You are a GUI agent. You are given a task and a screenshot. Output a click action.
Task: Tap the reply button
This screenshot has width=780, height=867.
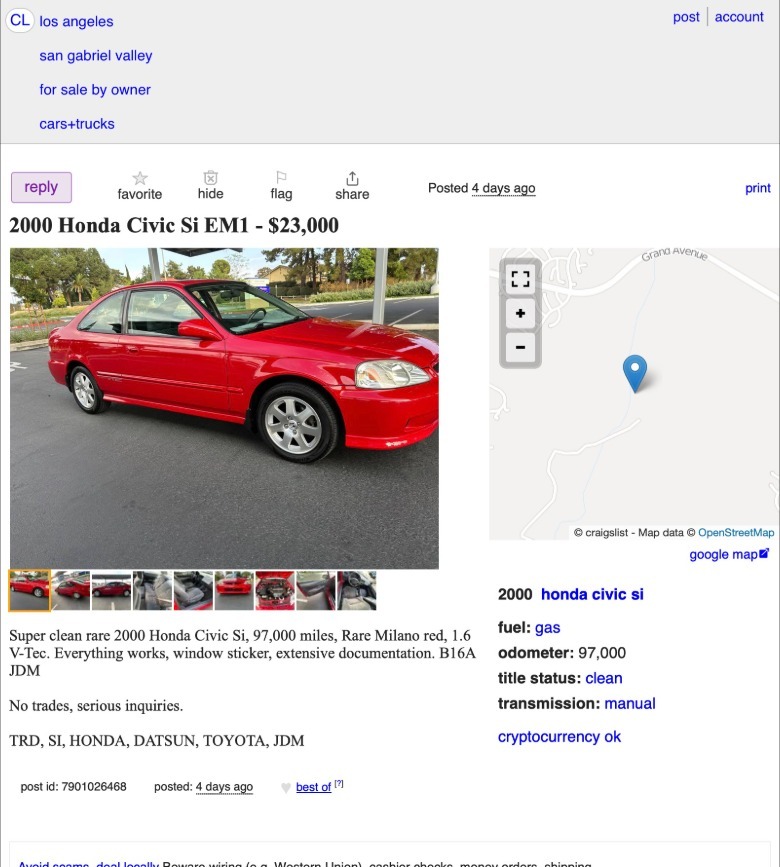point(41,187)
